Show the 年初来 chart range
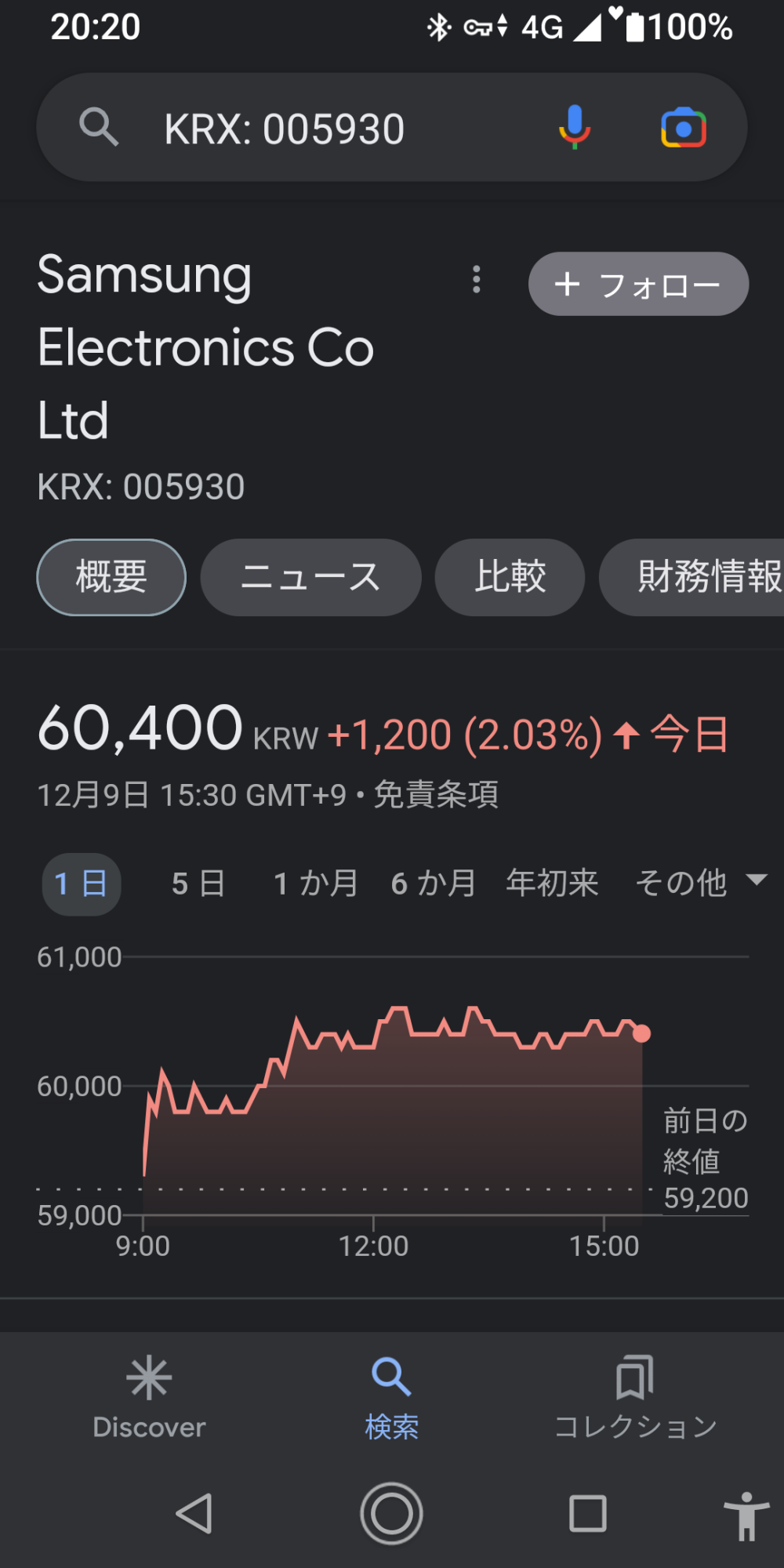 tap(552, 884)
